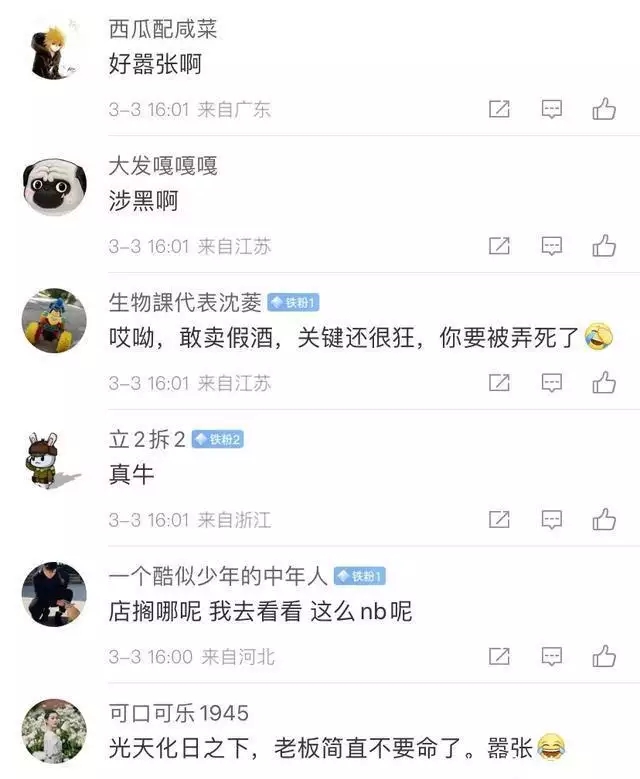Reply to 生物課代表沈菱's comment

point(552,383)
